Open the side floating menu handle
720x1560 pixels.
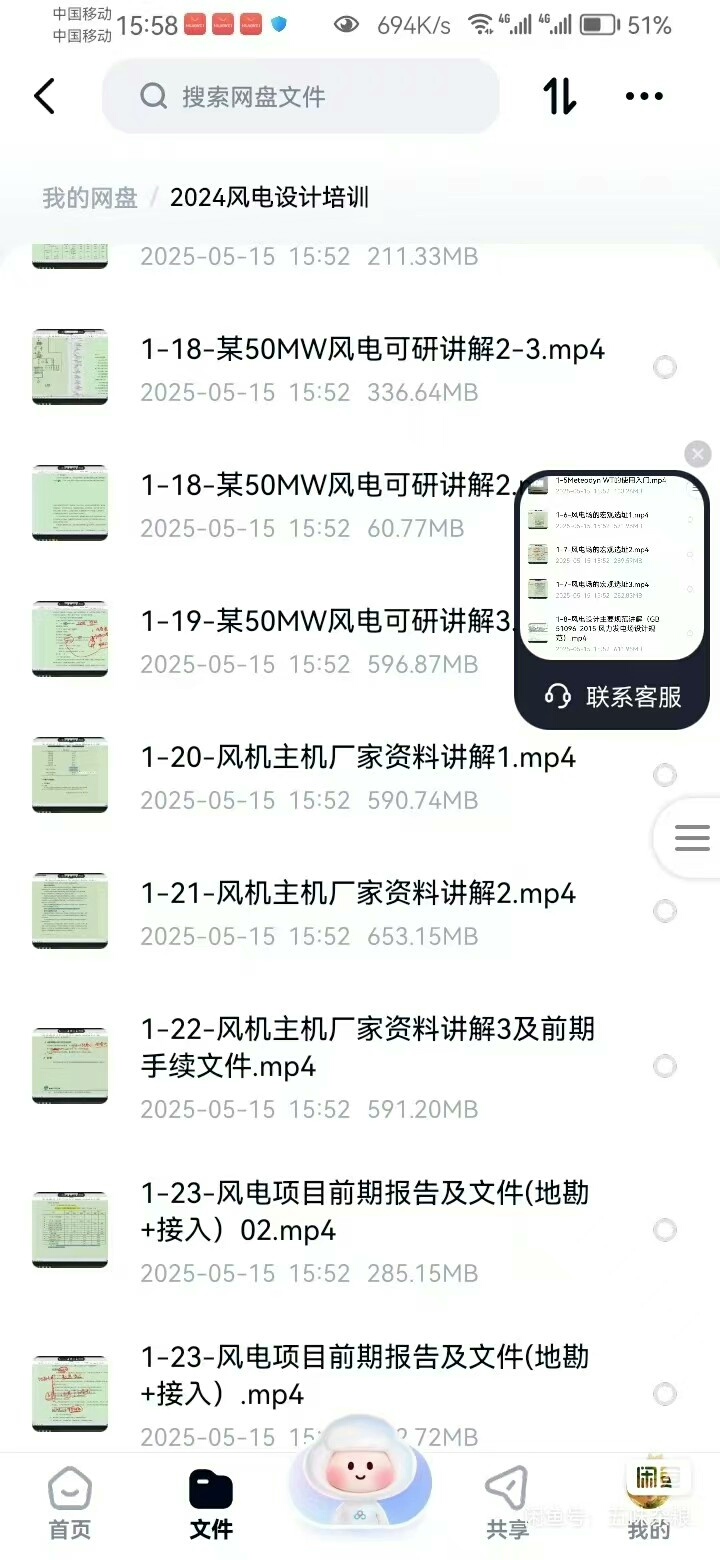coord(691,838)
